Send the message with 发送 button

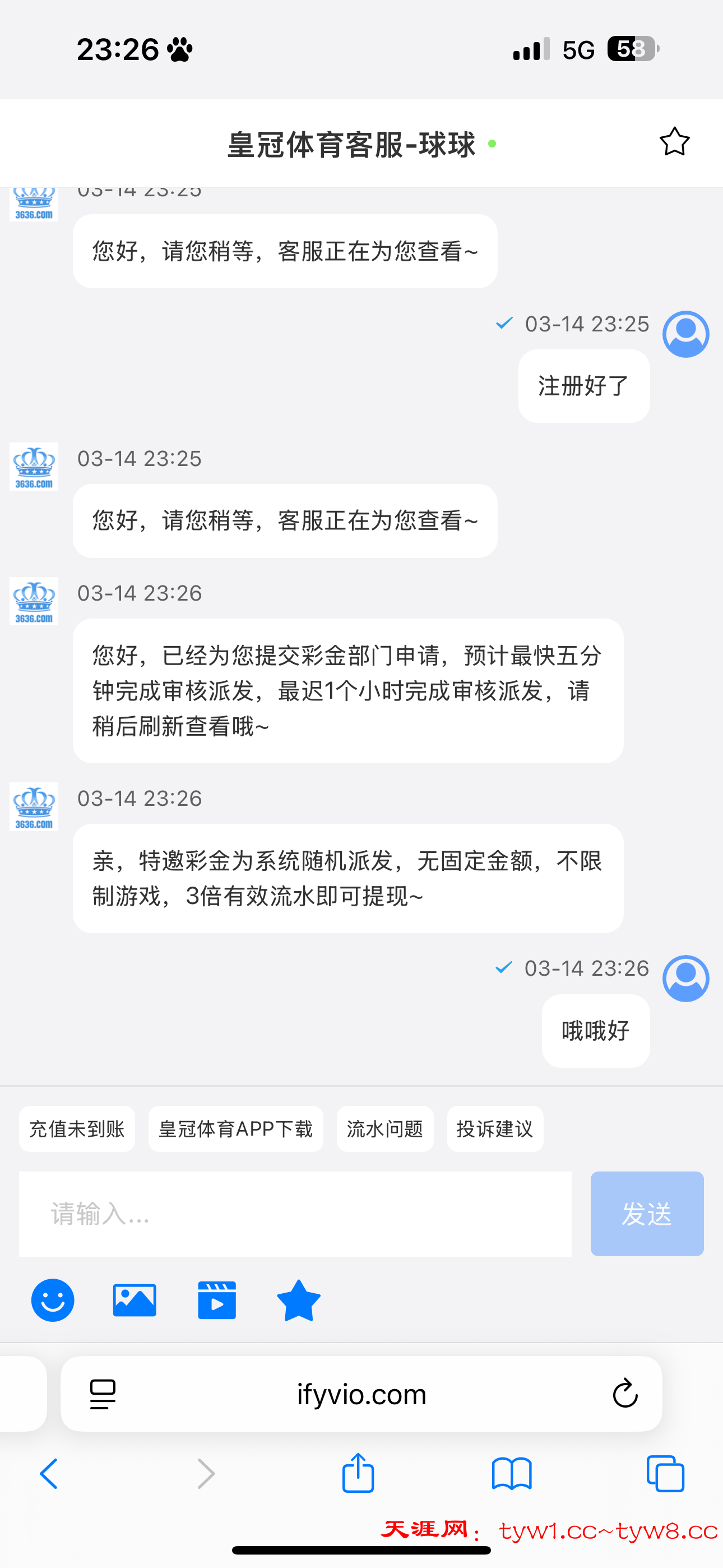coord(646,1214)
